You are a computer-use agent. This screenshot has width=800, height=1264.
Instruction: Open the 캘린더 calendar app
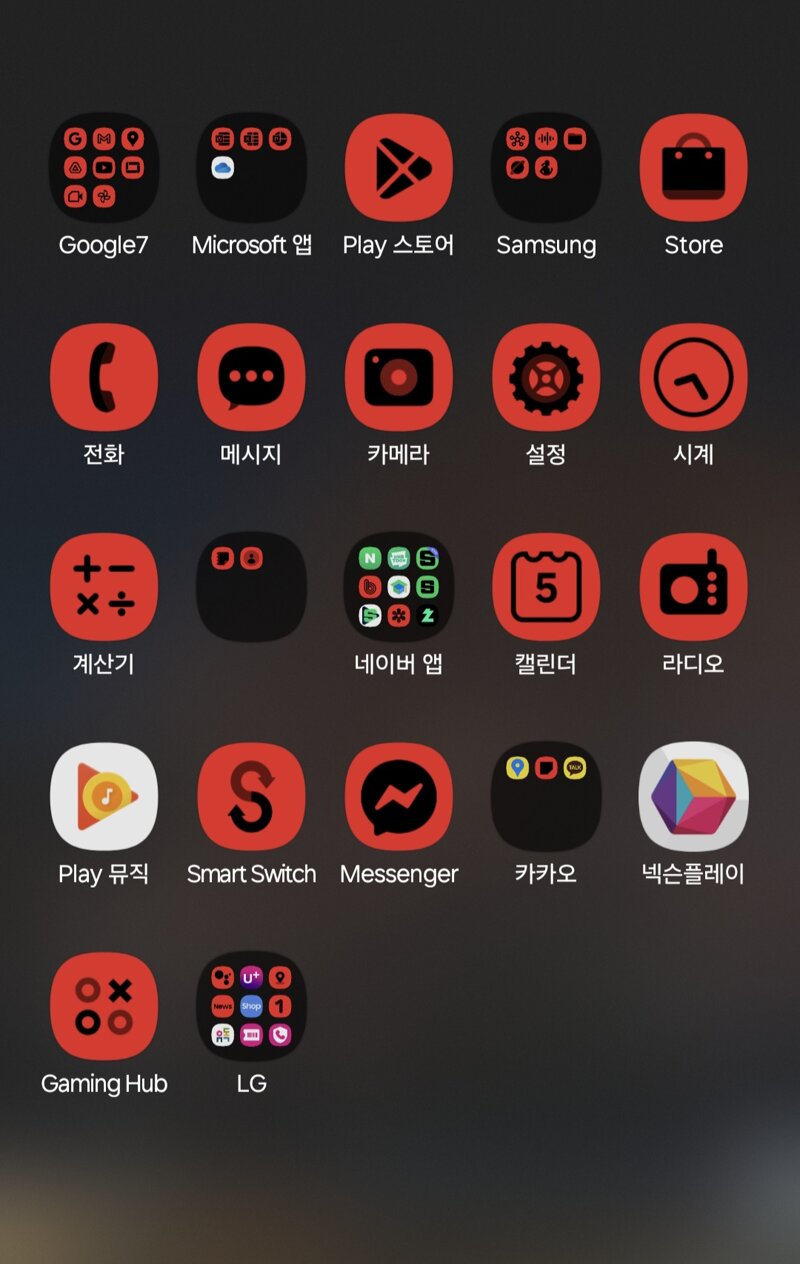546,587
